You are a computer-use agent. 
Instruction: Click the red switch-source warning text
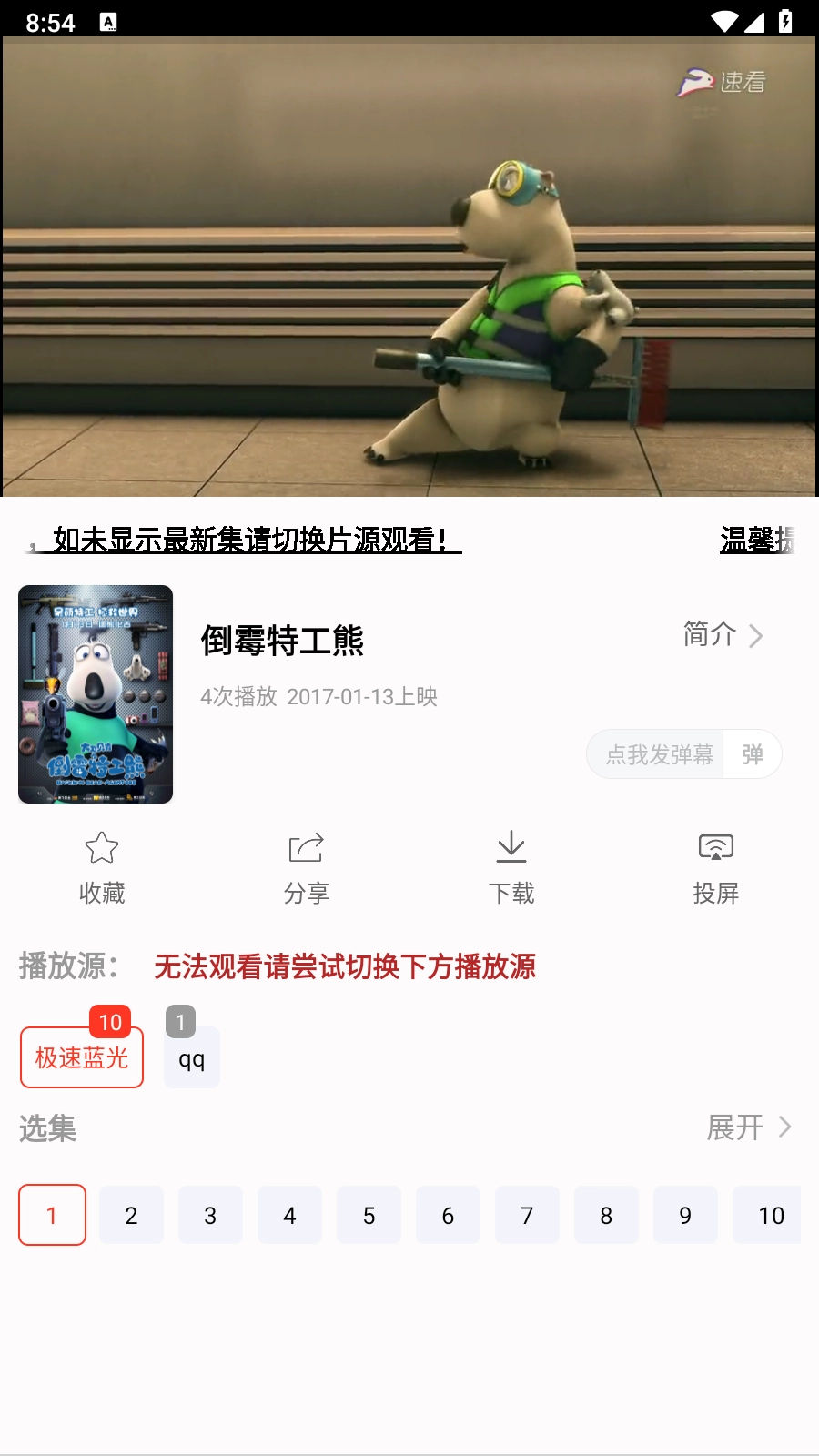346,969
